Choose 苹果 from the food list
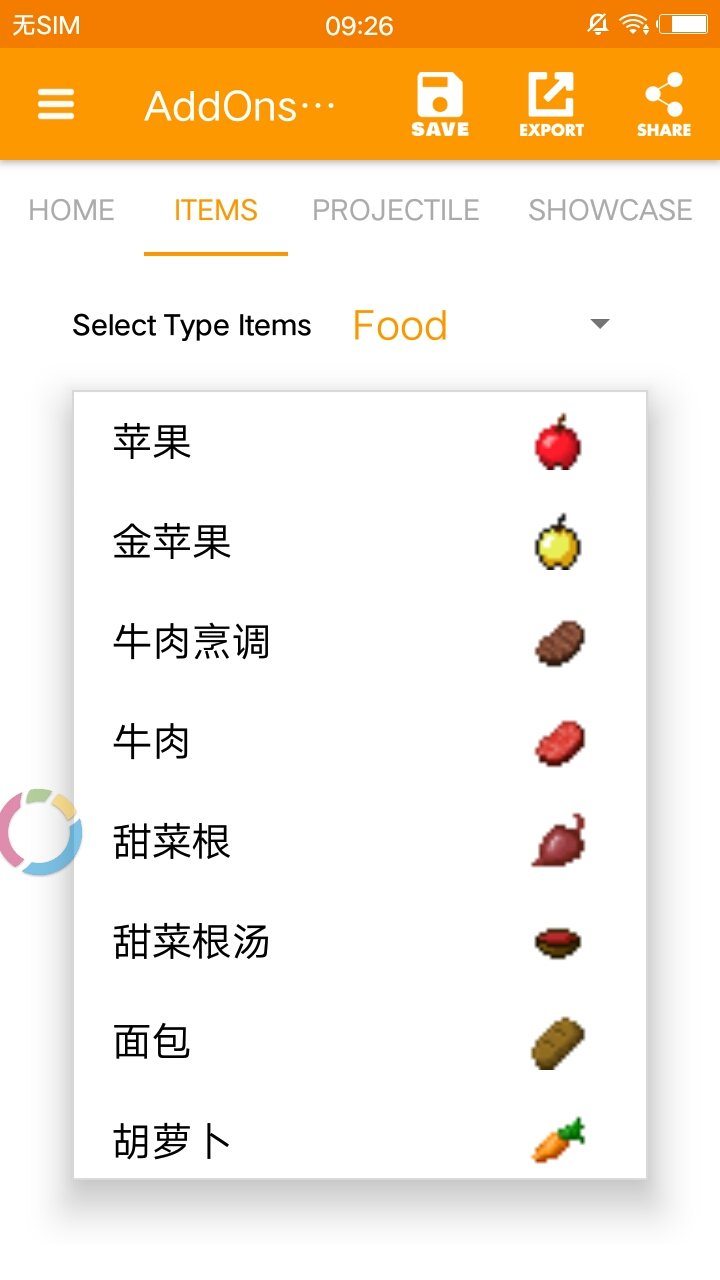This screenshot has width=720, height=1280. [360, 442]
